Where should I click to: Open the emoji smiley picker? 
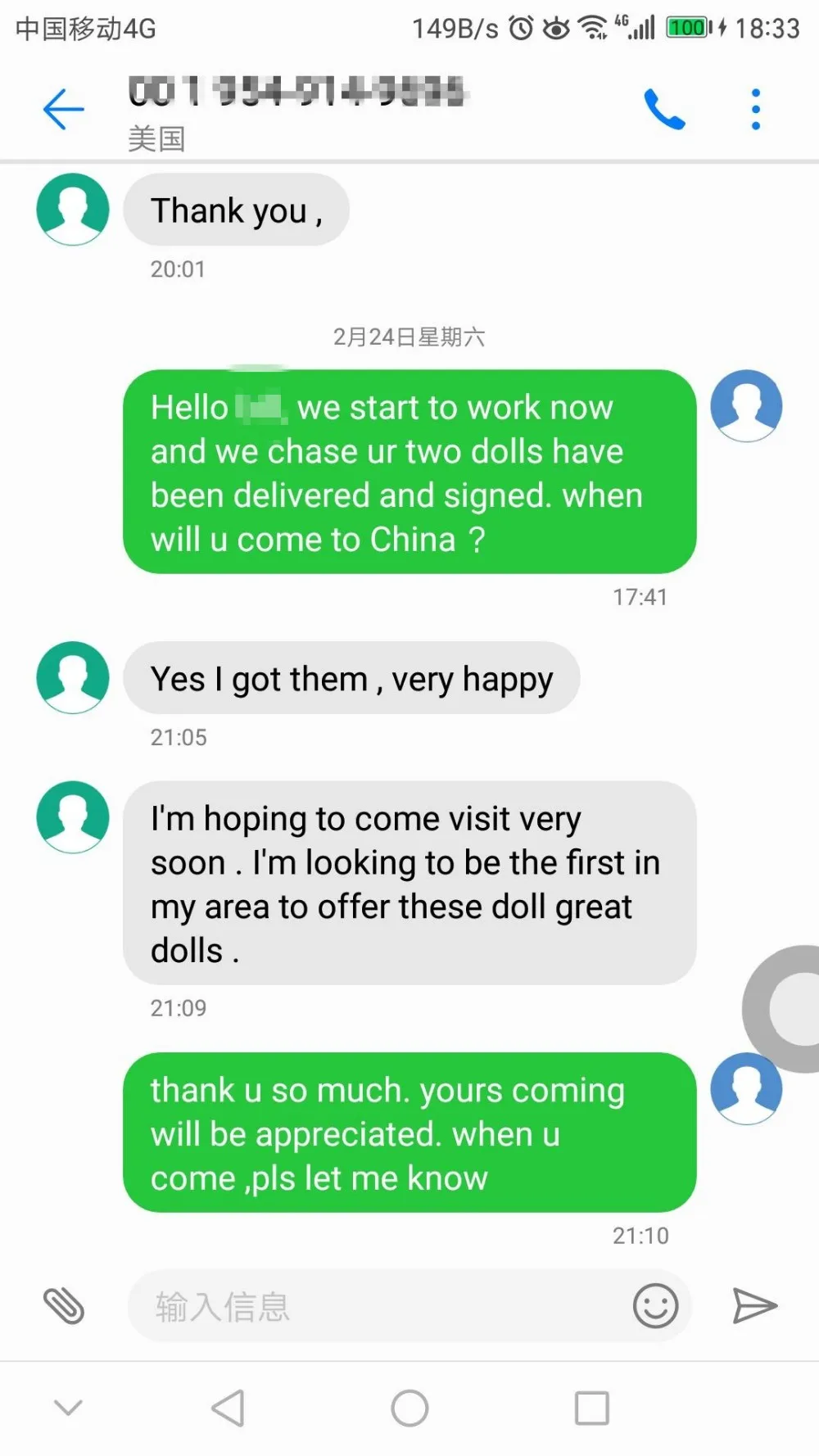pyautogui.click(x=655, y=1305)
